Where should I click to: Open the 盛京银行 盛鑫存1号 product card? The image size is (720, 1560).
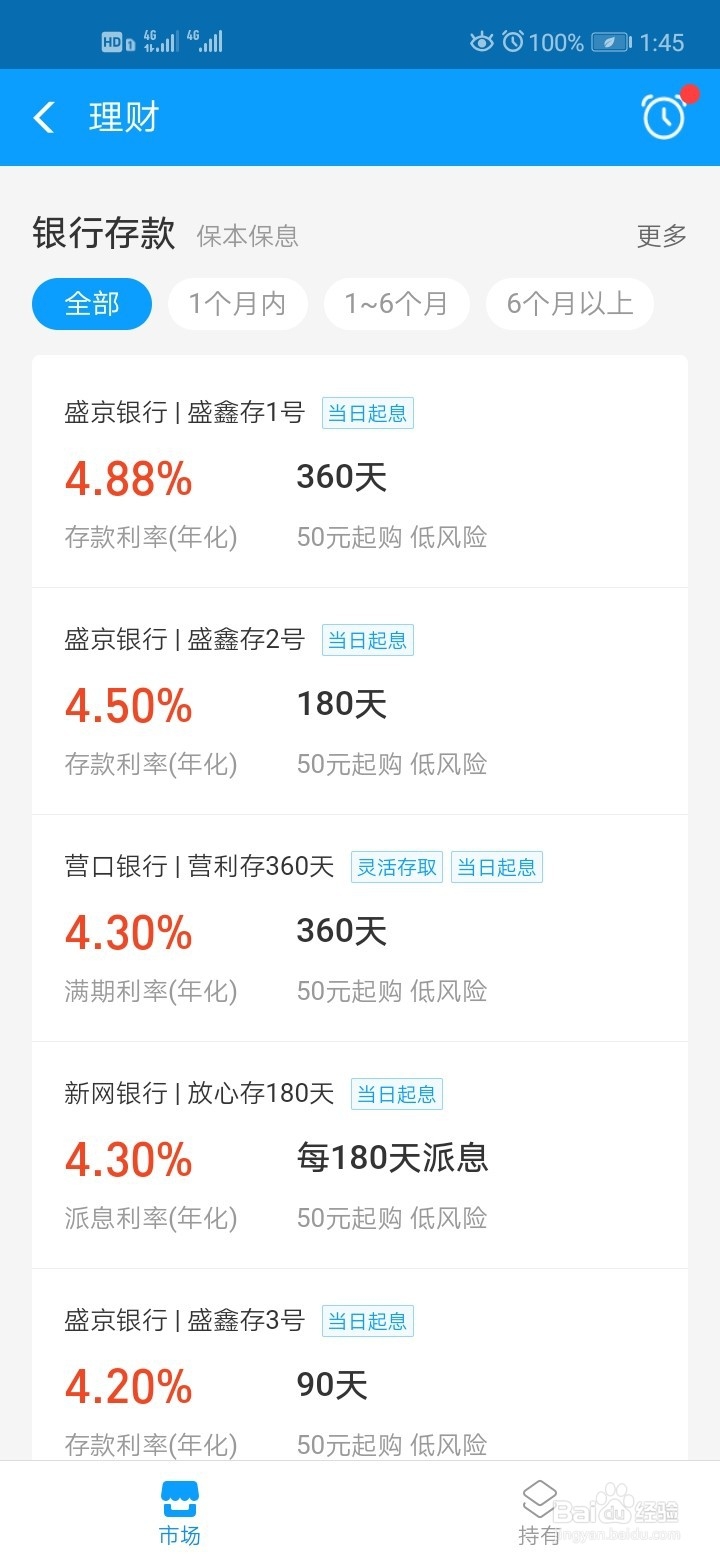[x=360, y=470]
